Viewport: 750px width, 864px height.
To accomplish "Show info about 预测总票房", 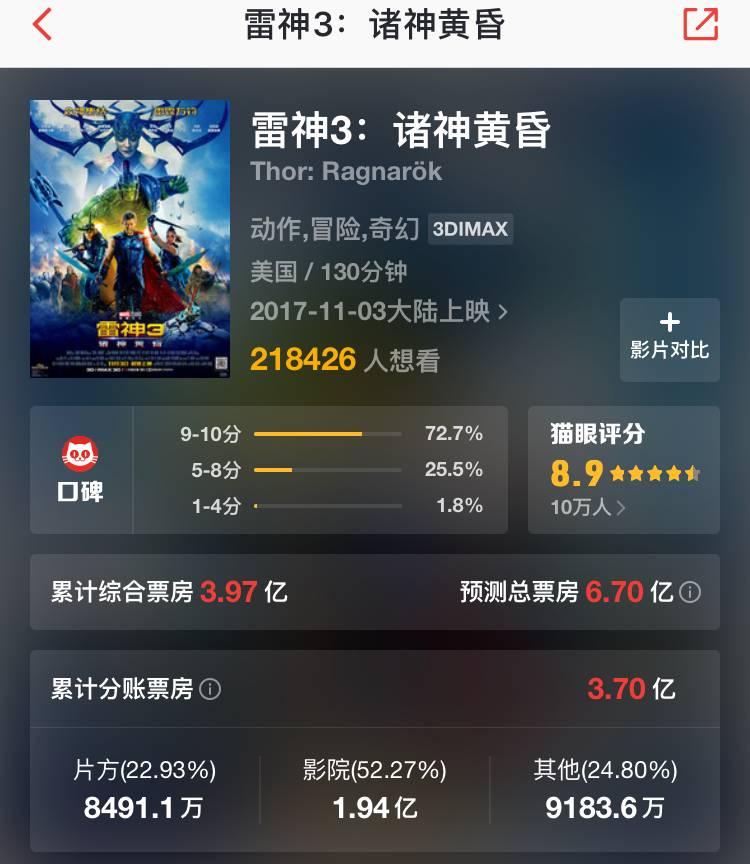I will click(690, 592).
